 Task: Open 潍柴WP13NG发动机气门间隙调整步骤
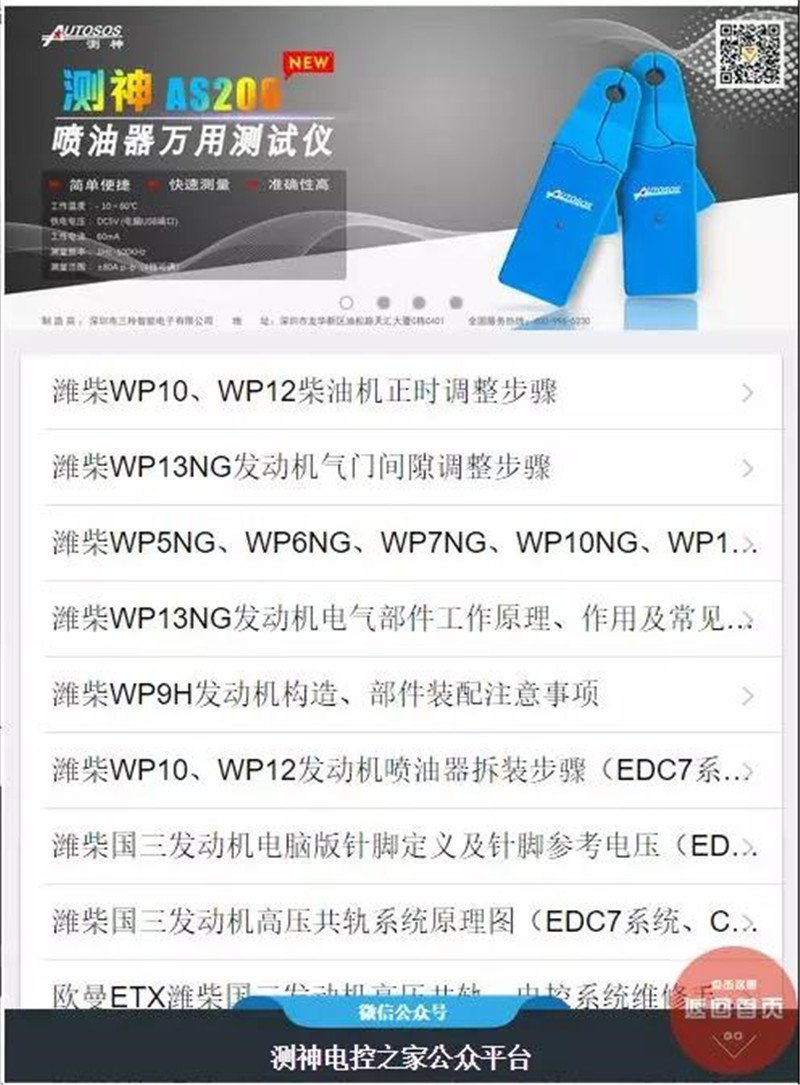coord(400,467)
